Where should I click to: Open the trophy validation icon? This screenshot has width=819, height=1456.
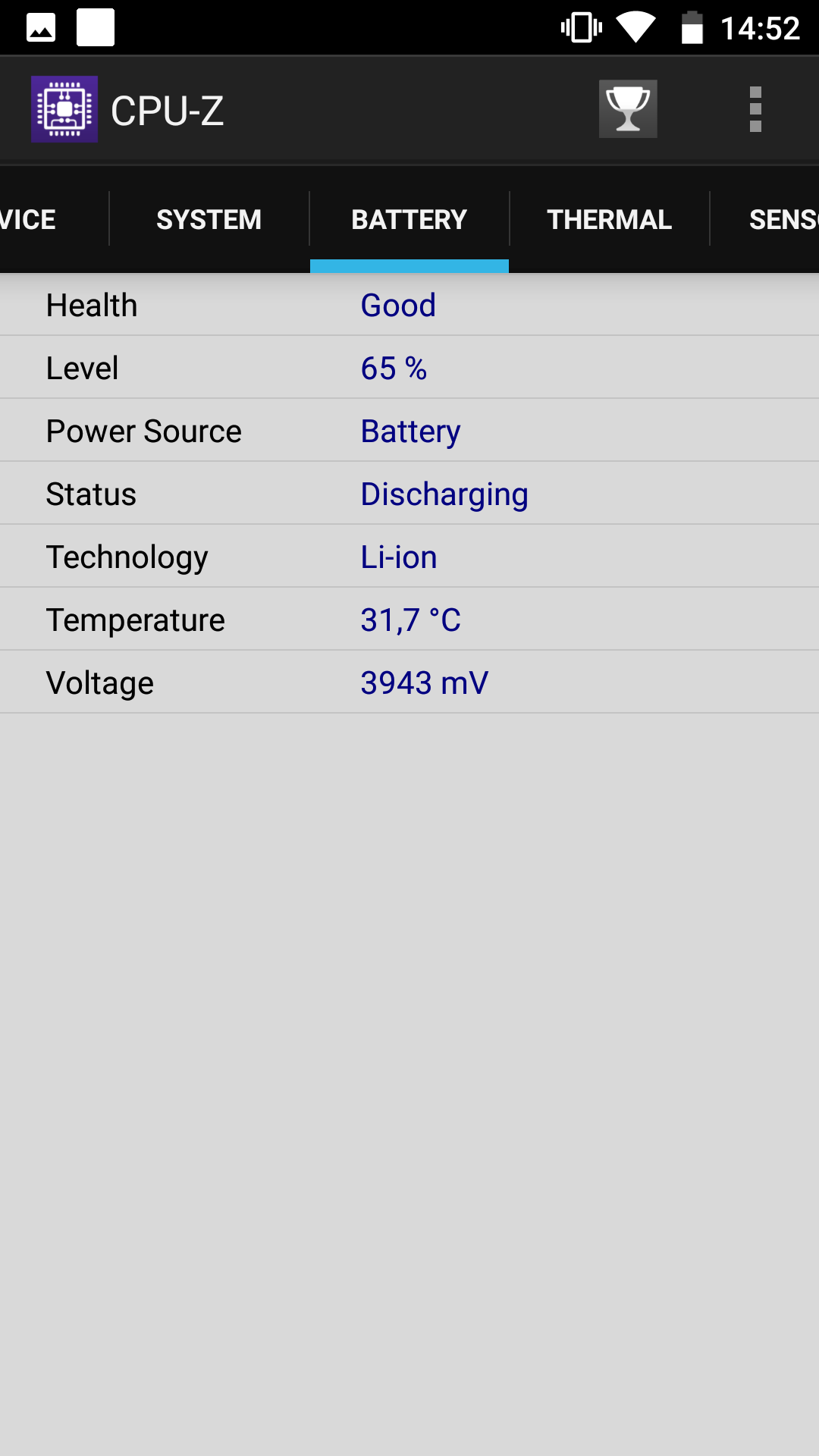point(628,109)
